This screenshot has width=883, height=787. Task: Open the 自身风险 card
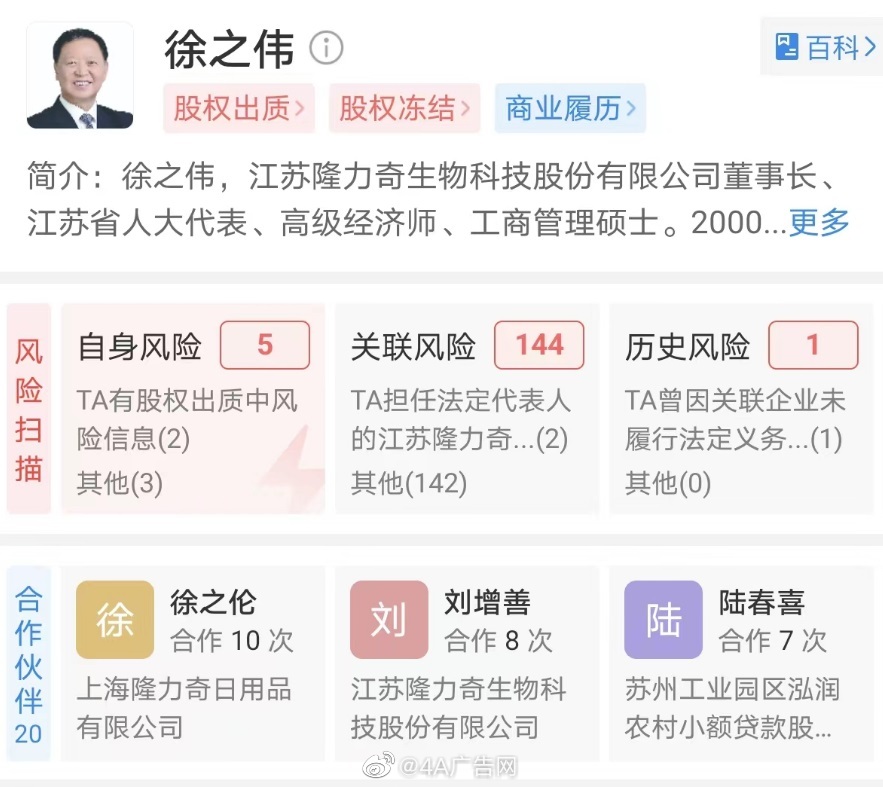click(x=193, y=410)
